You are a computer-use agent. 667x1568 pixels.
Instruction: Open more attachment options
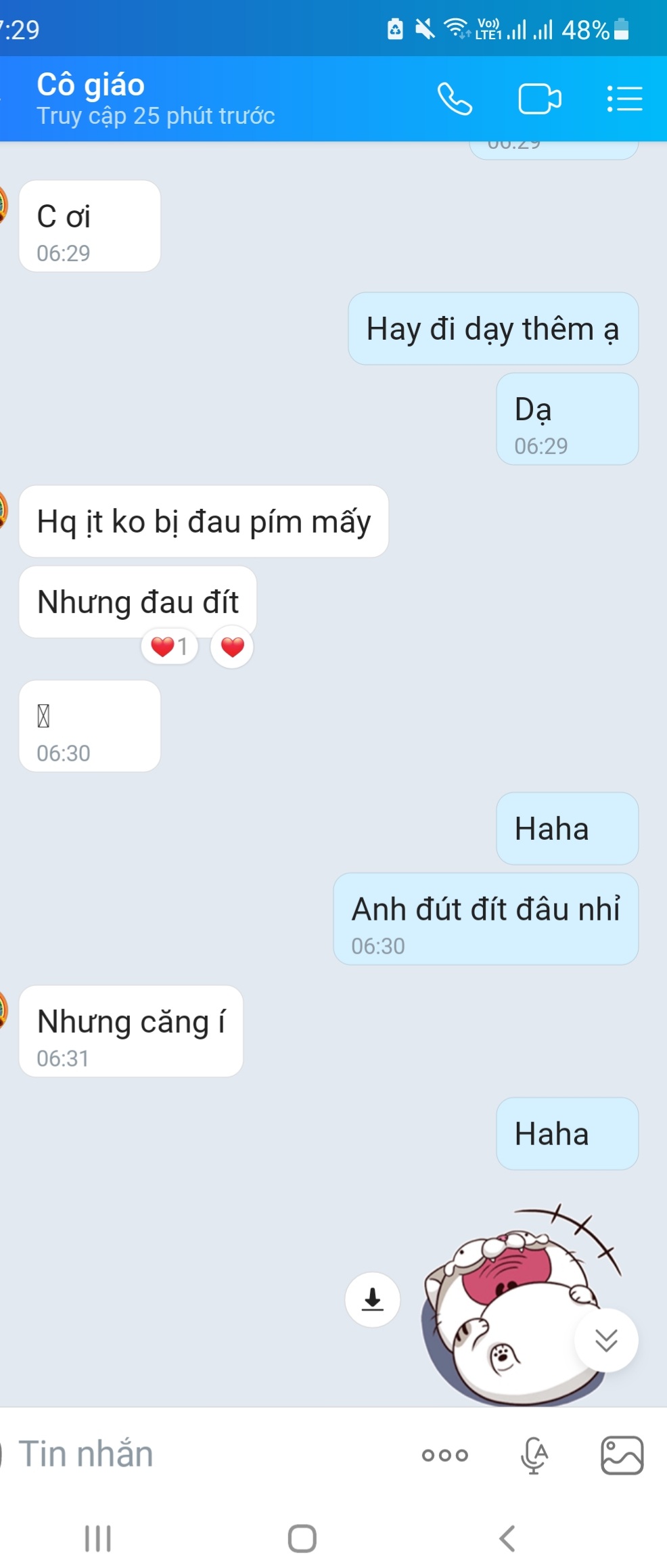(444, 1455)
